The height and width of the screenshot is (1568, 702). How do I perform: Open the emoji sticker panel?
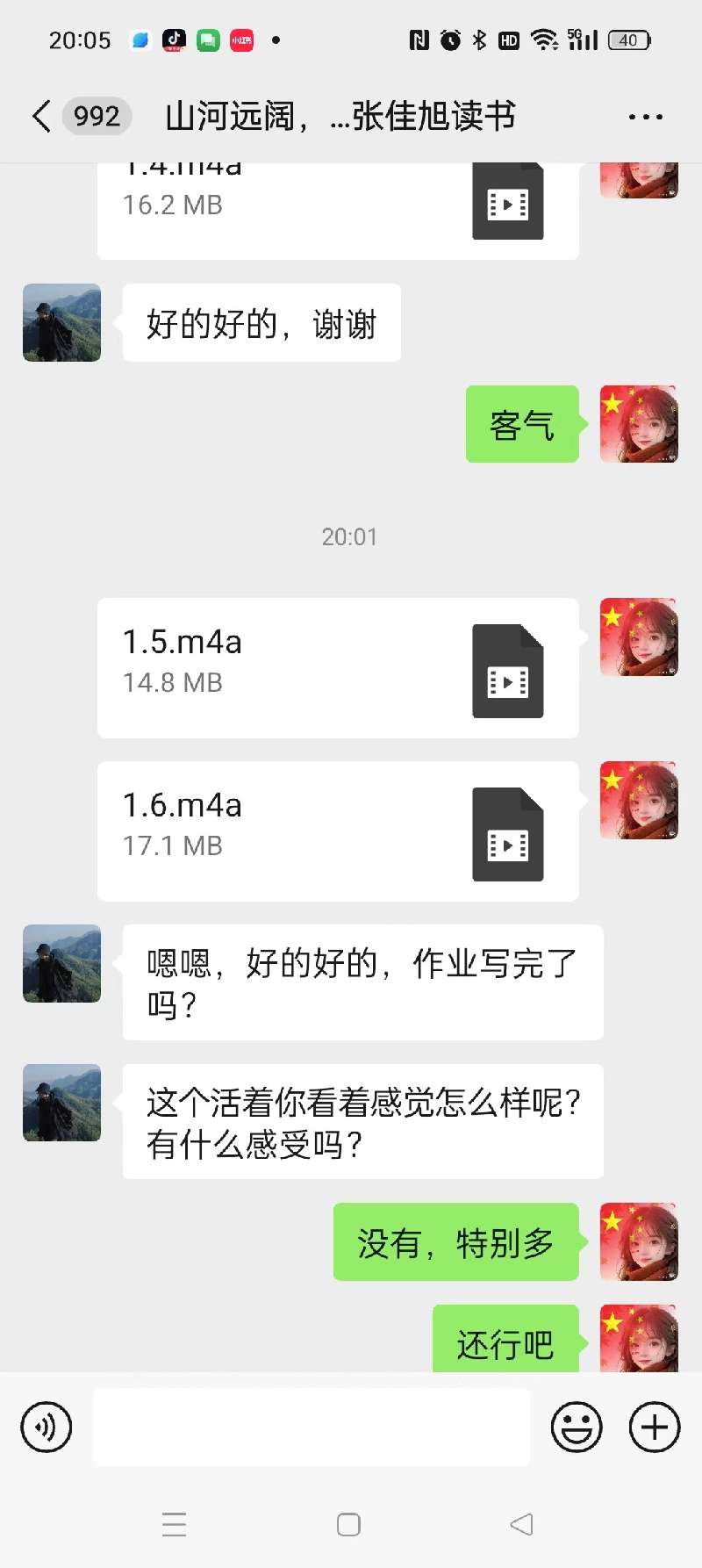click(577, 1427)
